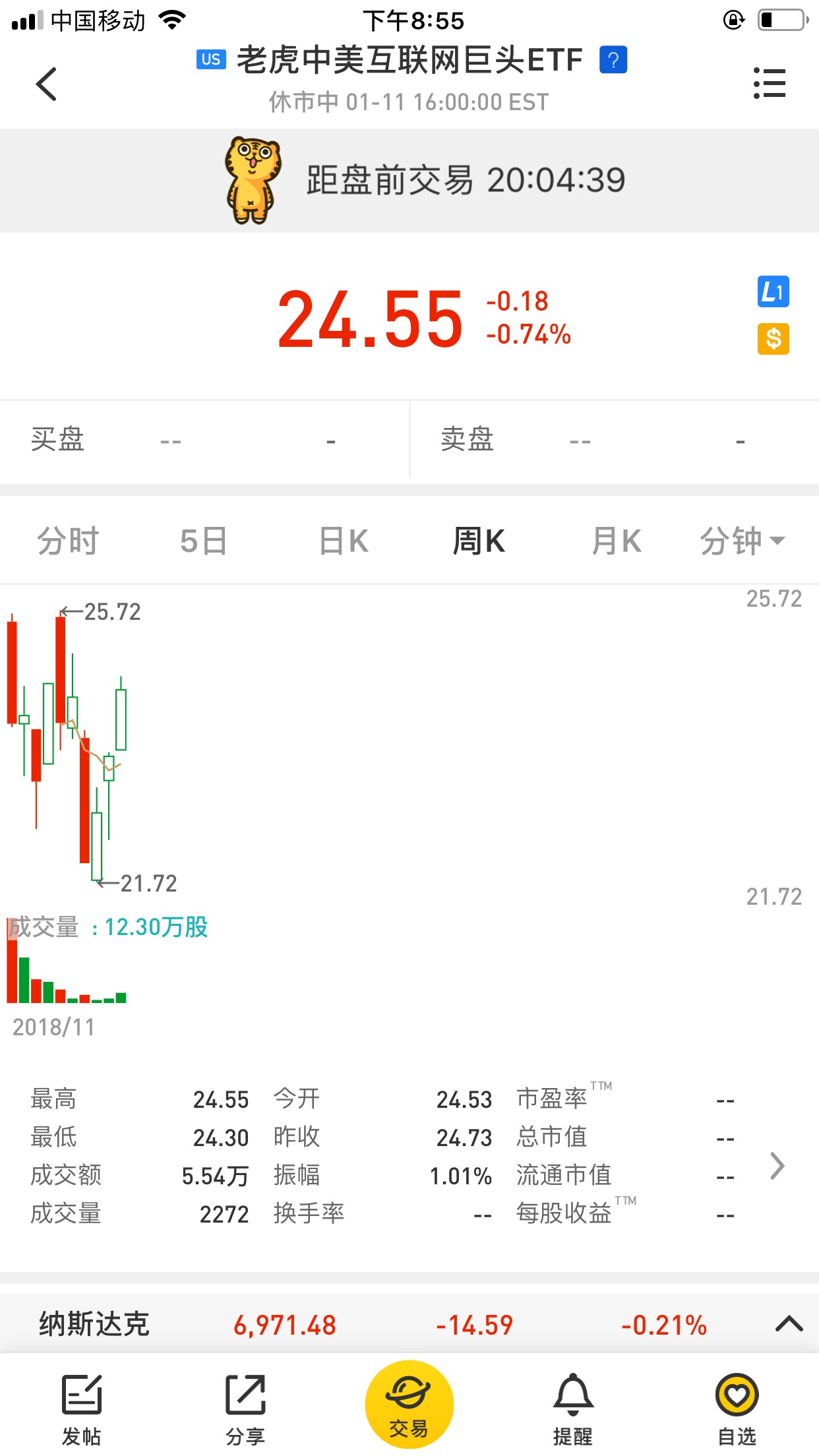Open the 分钟 interval dropdown

[743, 541]
